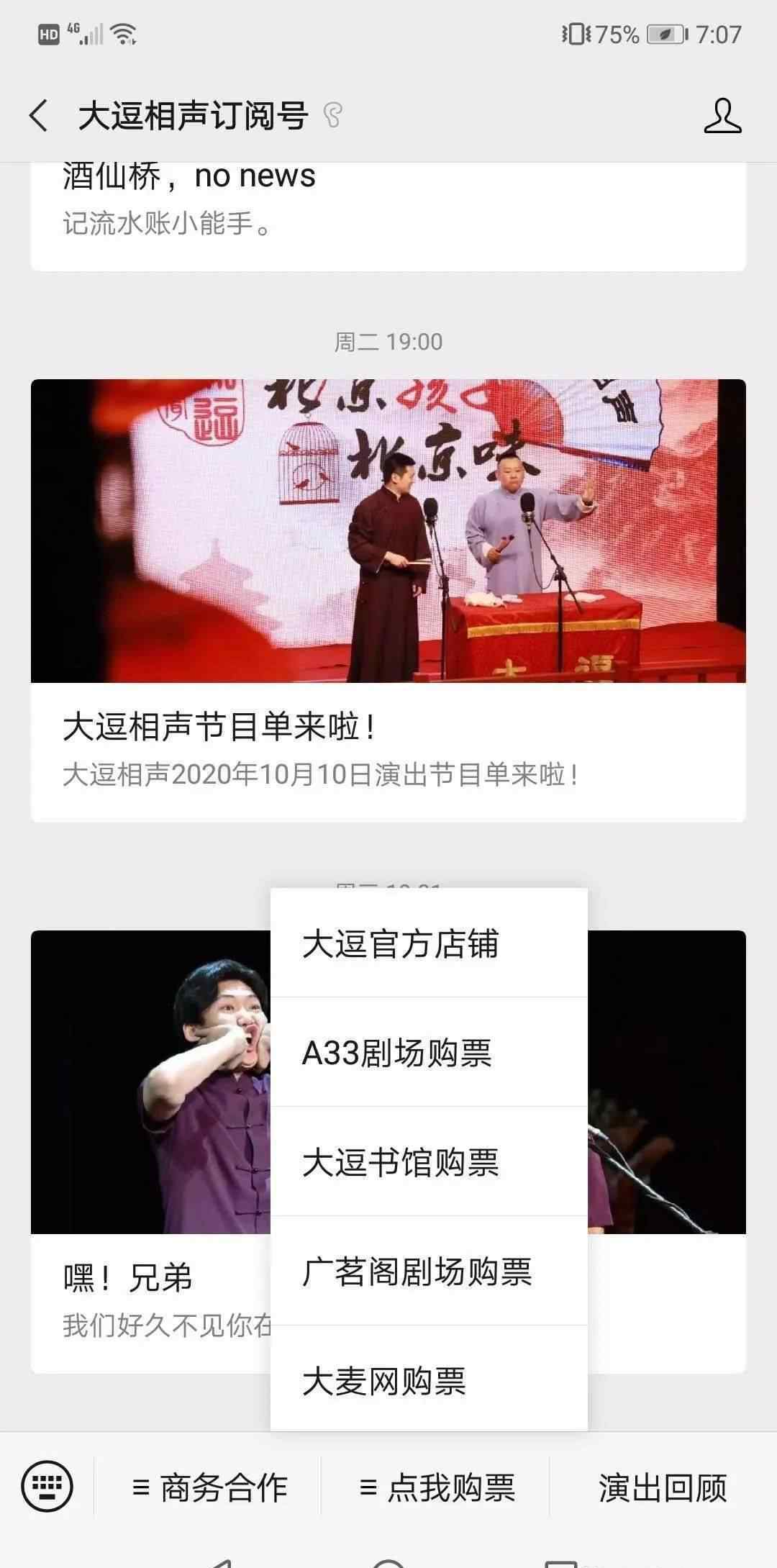Open the account profile icon

pos(722,115)
